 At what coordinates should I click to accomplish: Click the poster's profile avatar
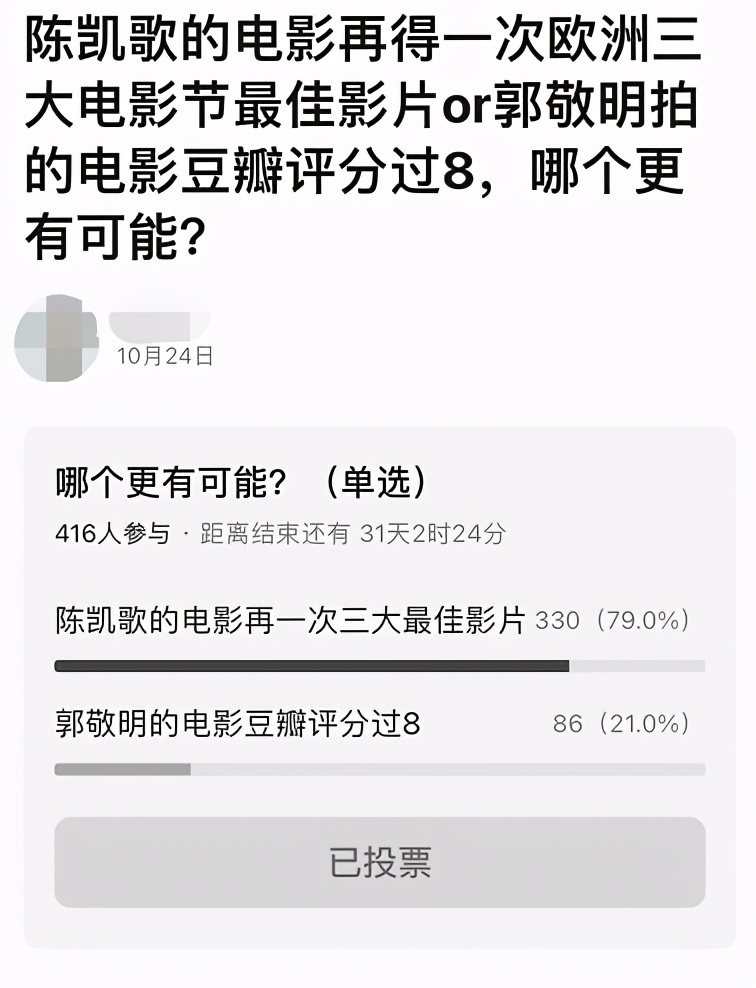tap(57, 337)
